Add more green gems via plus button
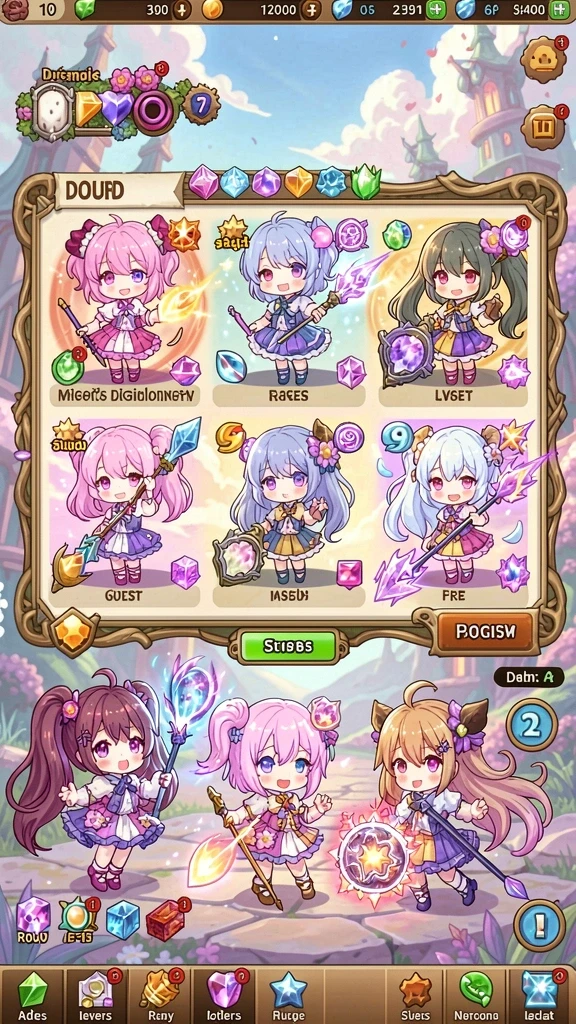 point(183,10)
